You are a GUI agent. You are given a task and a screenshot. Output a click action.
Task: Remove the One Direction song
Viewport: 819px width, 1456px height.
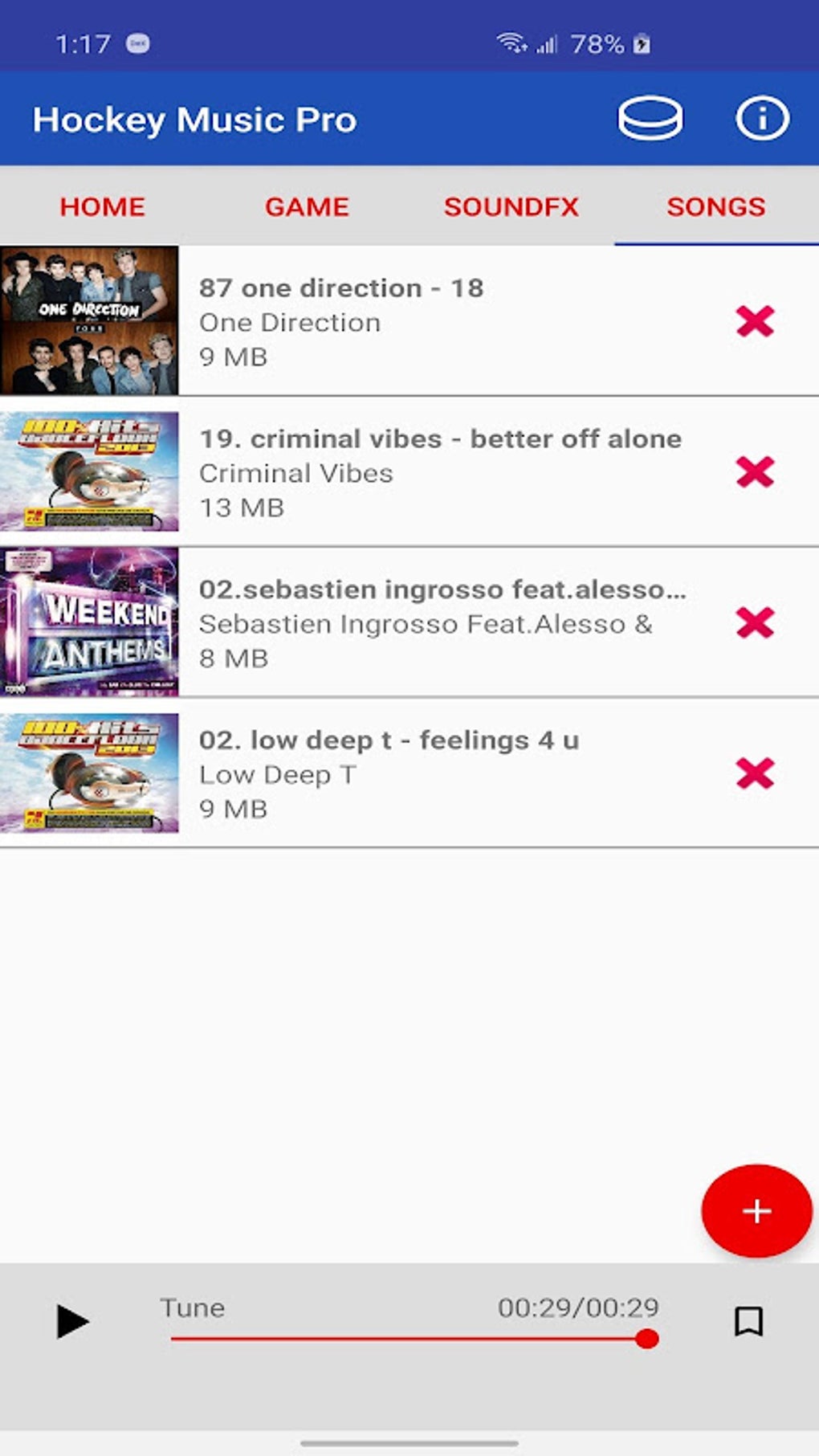(755, 321)
